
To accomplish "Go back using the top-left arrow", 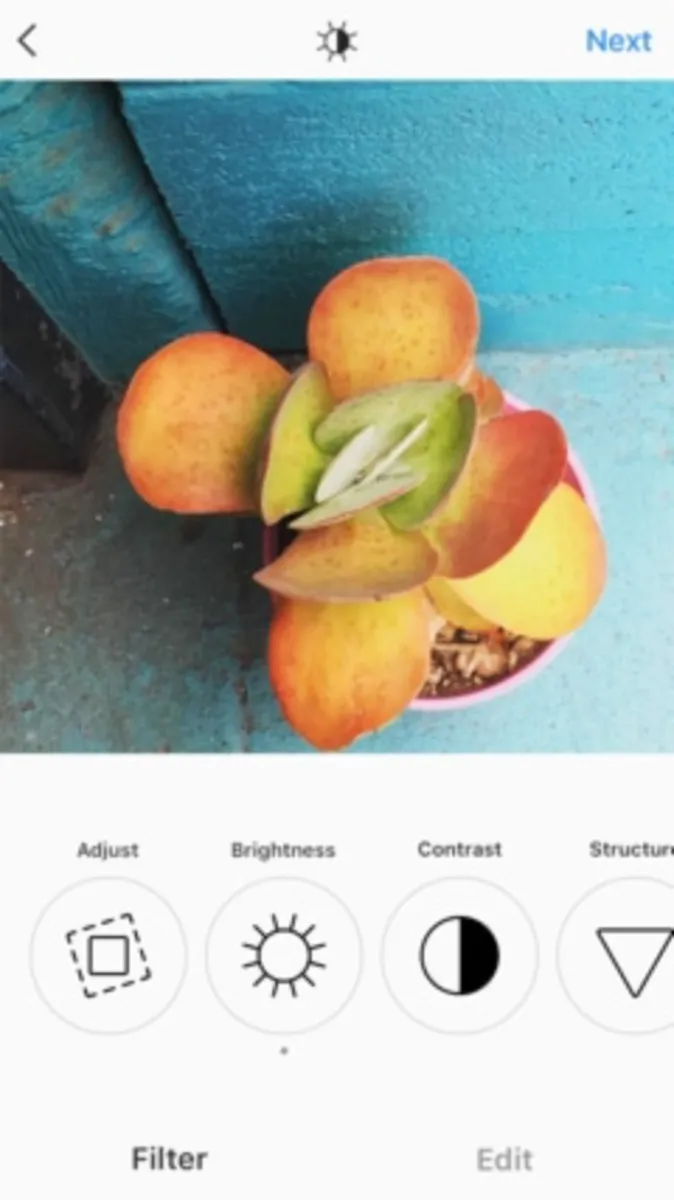I will pos(27,41).
